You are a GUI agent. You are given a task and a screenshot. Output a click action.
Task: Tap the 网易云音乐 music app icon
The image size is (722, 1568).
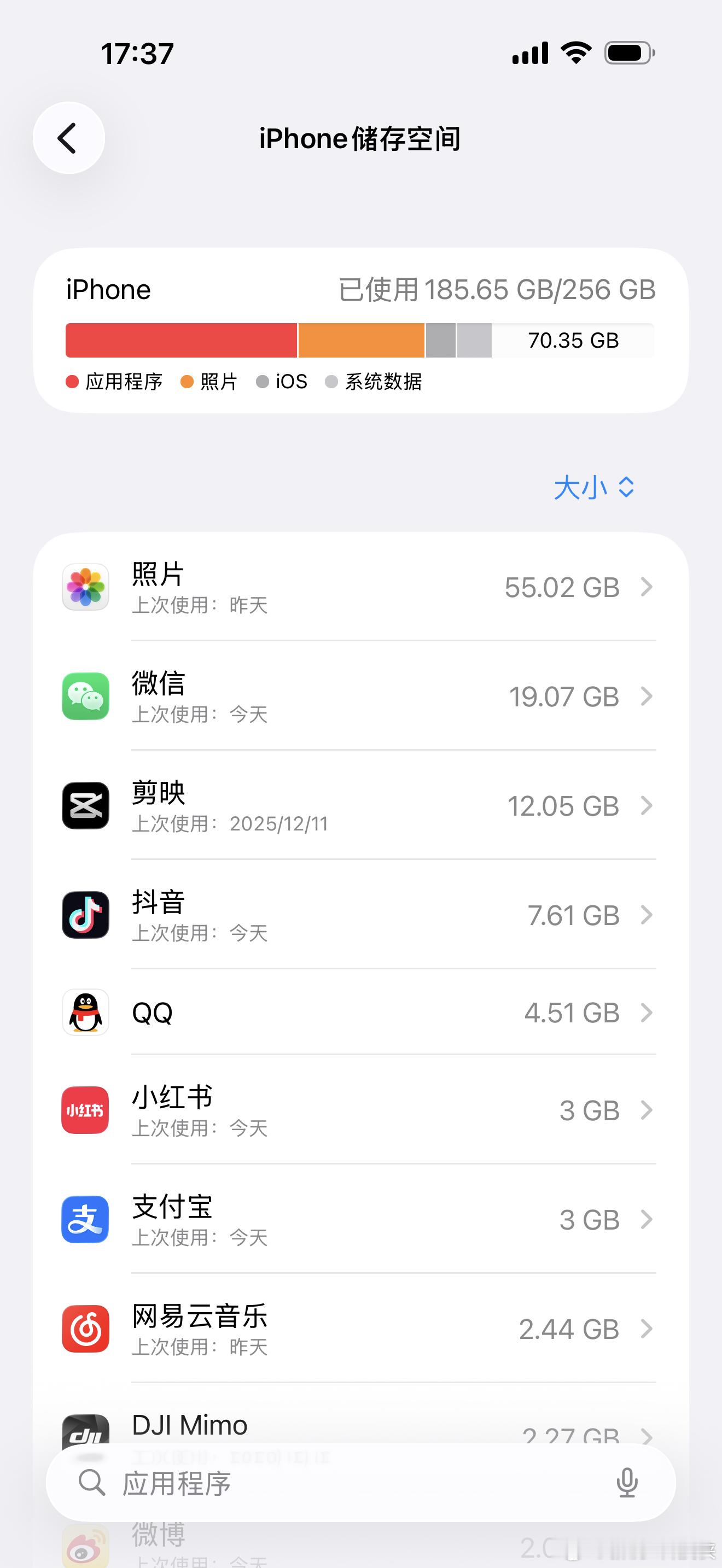[x=85, y=1330]
